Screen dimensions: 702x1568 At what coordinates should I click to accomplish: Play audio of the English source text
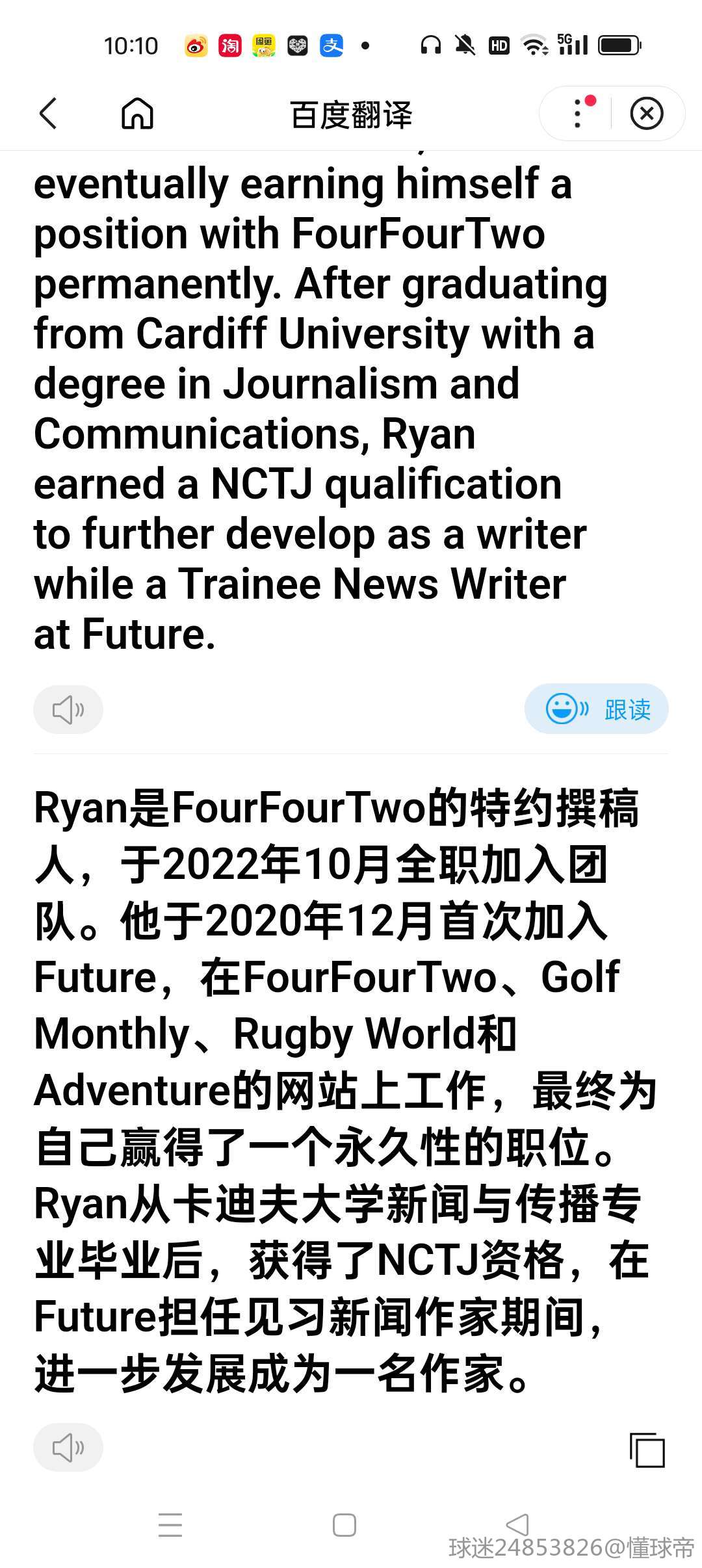point(68,709)
